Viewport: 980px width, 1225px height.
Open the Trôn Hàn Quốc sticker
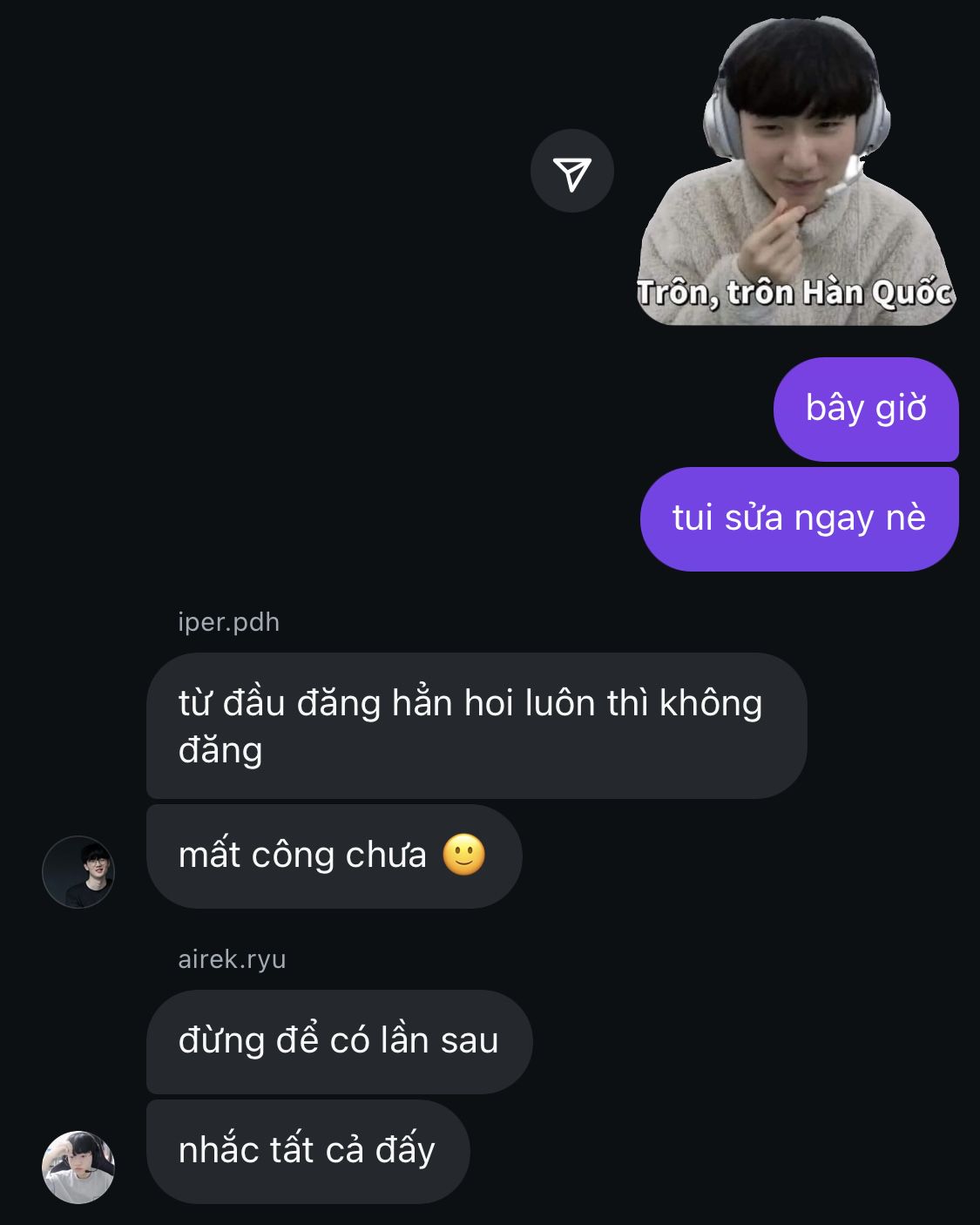pos(795,174)
